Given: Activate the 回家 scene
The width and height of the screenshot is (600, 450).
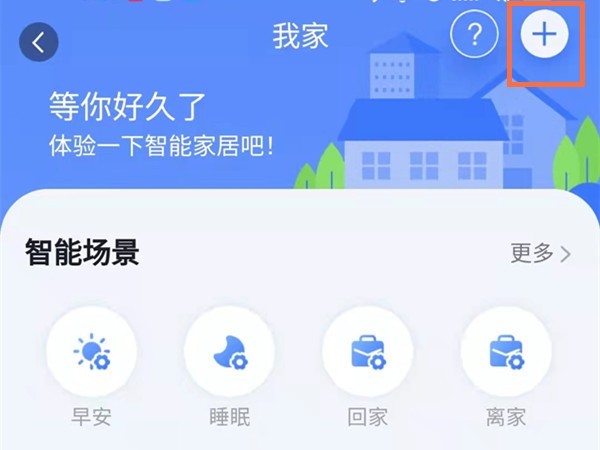Looking at the screenshot, I should pos(367,352).
